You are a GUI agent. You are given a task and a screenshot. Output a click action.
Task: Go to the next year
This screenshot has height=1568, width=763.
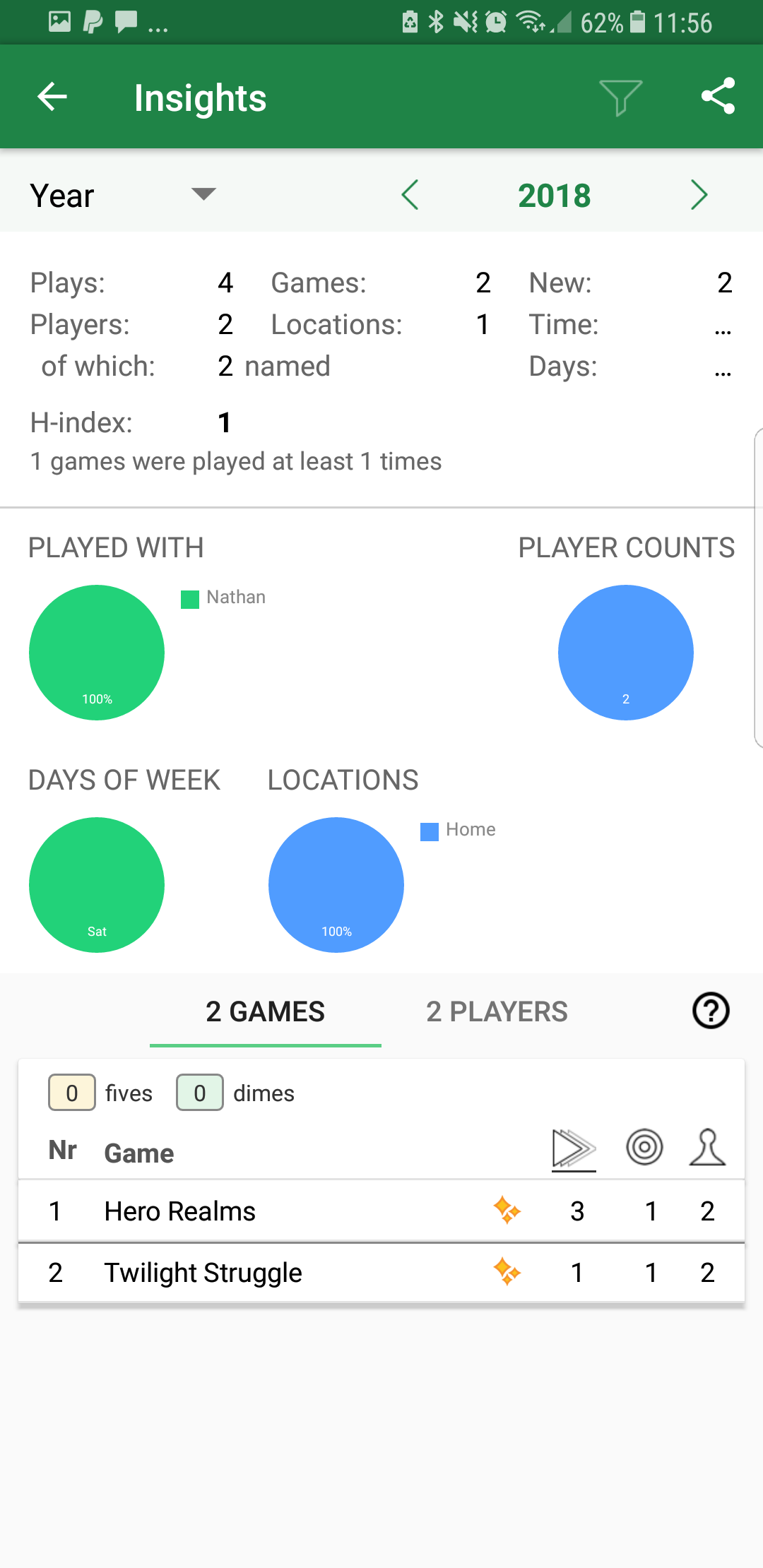click(699, 195)
